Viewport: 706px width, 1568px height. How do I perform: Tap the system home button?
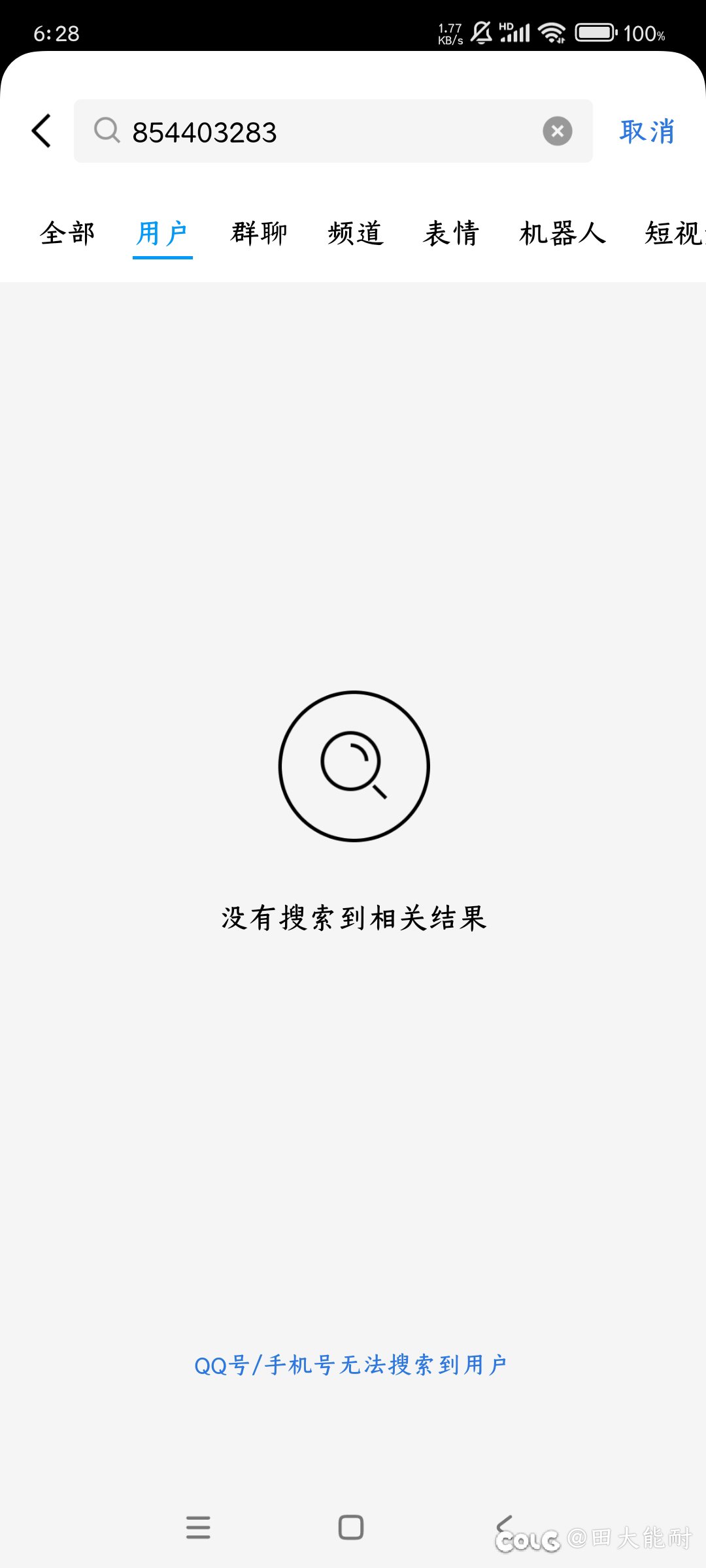click(x=351, y=1527)
